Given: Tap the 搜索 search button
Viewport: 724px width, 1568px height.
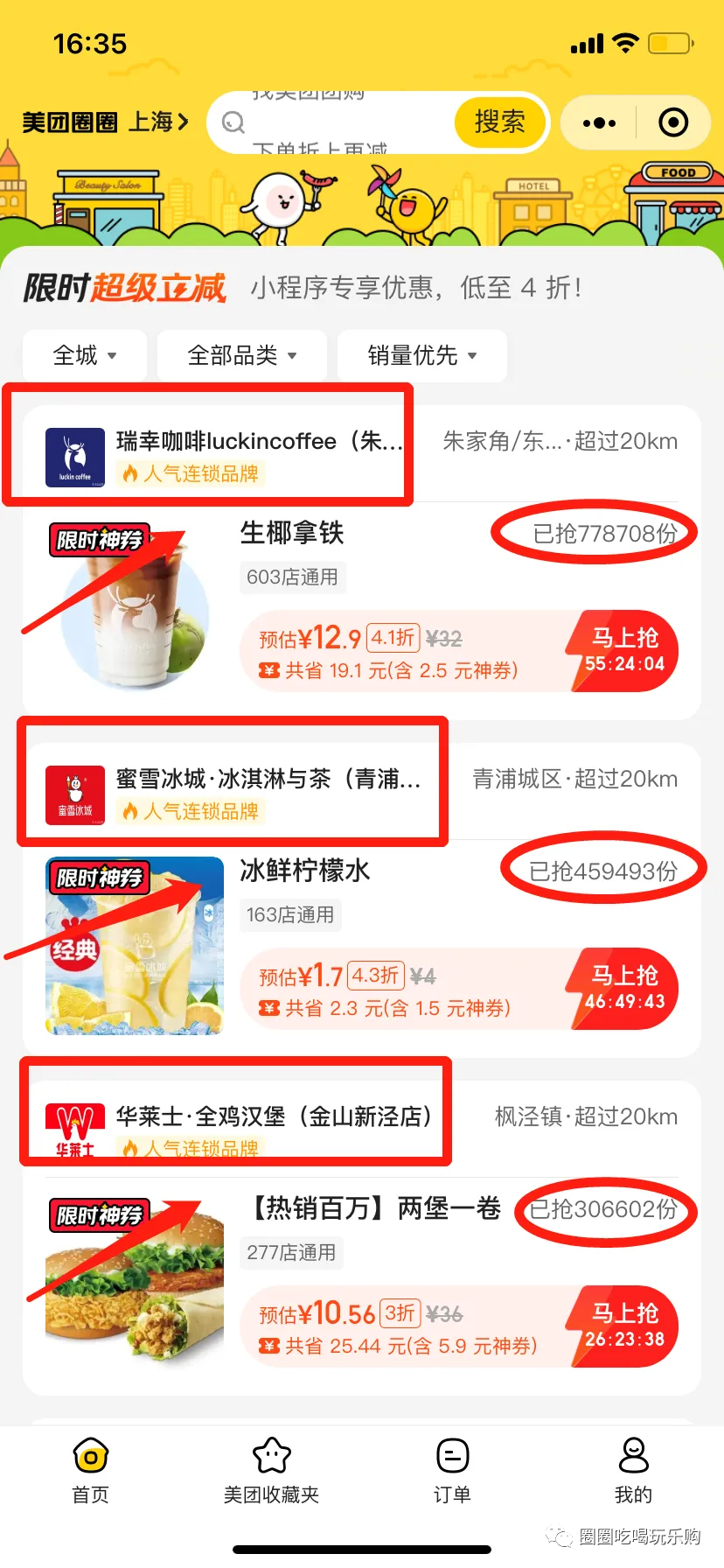Looking at the screenshot, I should pos(500,123).
